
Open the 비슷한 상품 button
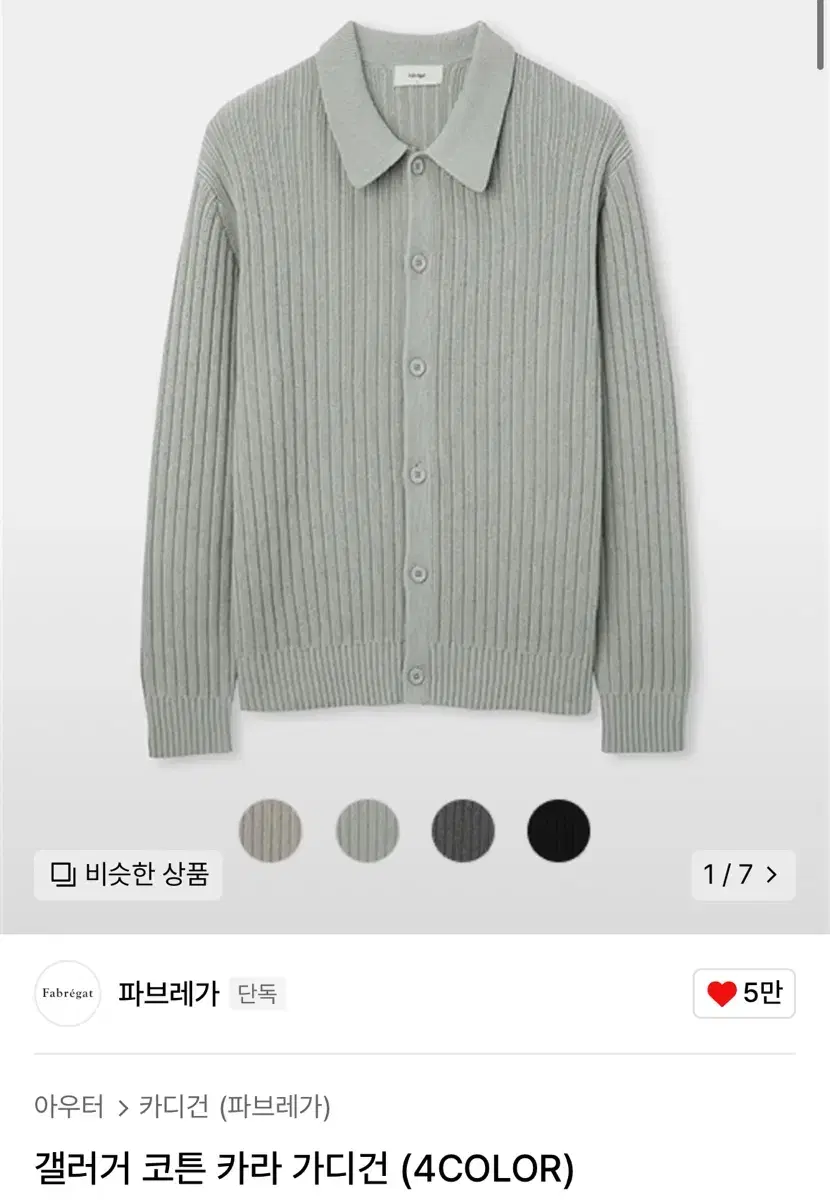pyautogui.click(x=132, y=873)
